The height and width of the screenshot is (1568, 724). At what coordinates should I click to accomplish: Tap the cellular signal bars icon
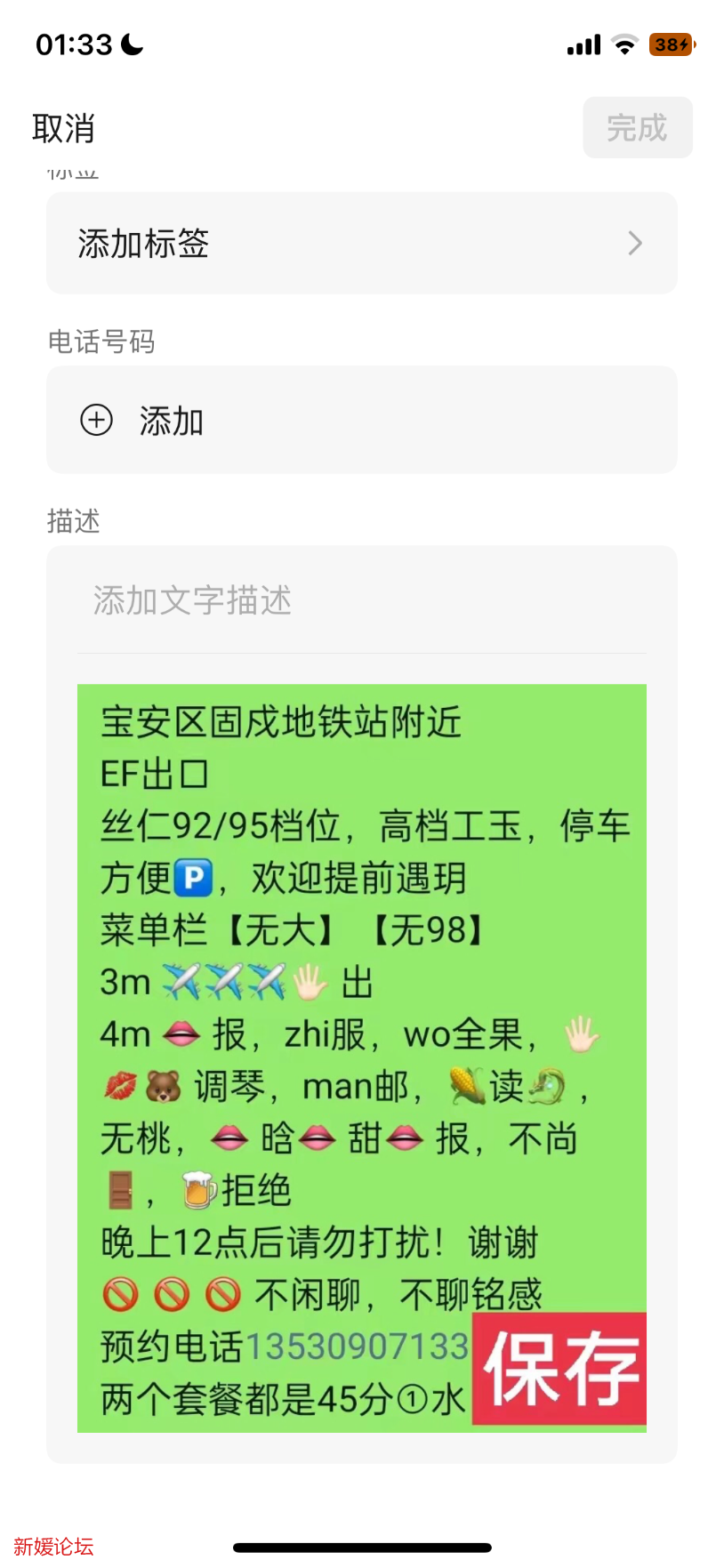582,43
